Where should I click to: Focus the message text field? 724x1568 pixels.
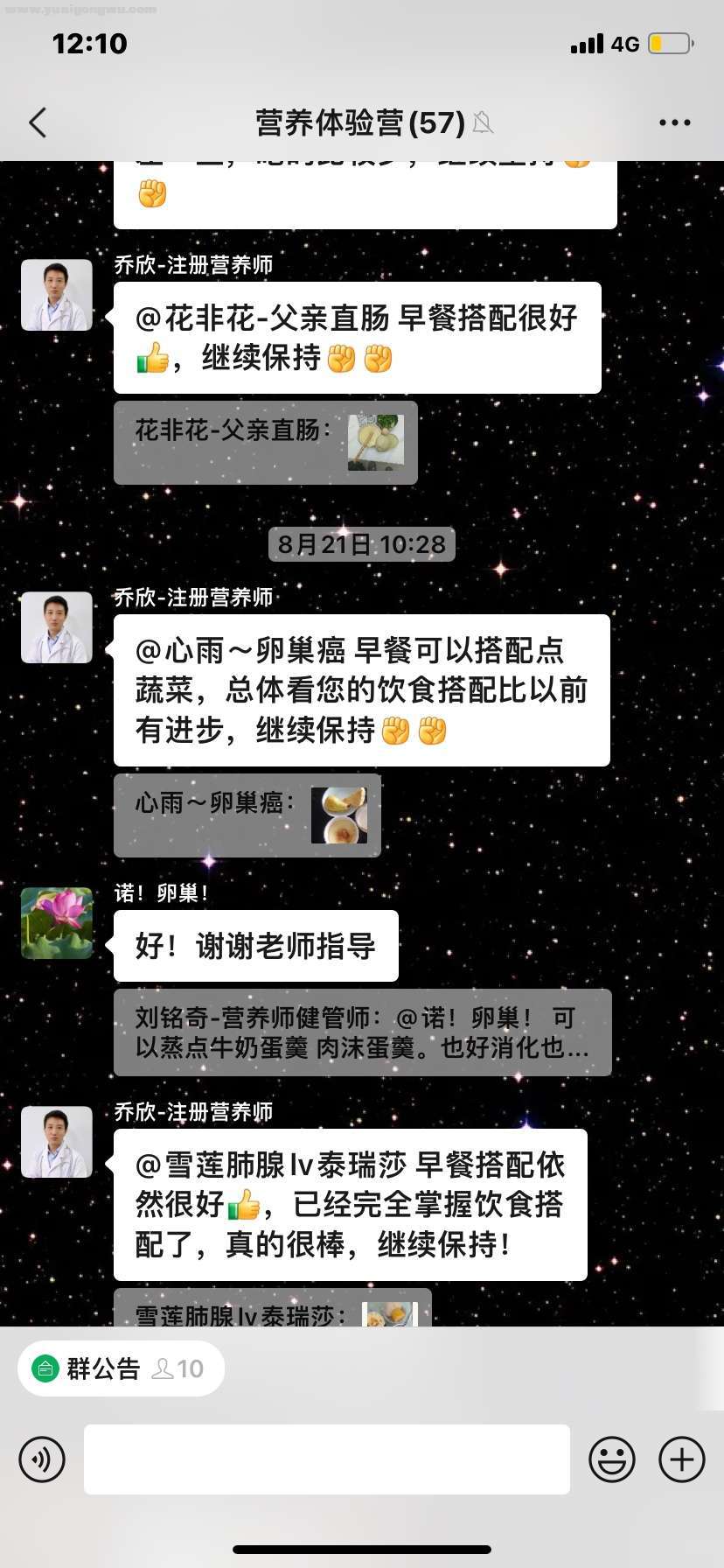coord(326,1459)
